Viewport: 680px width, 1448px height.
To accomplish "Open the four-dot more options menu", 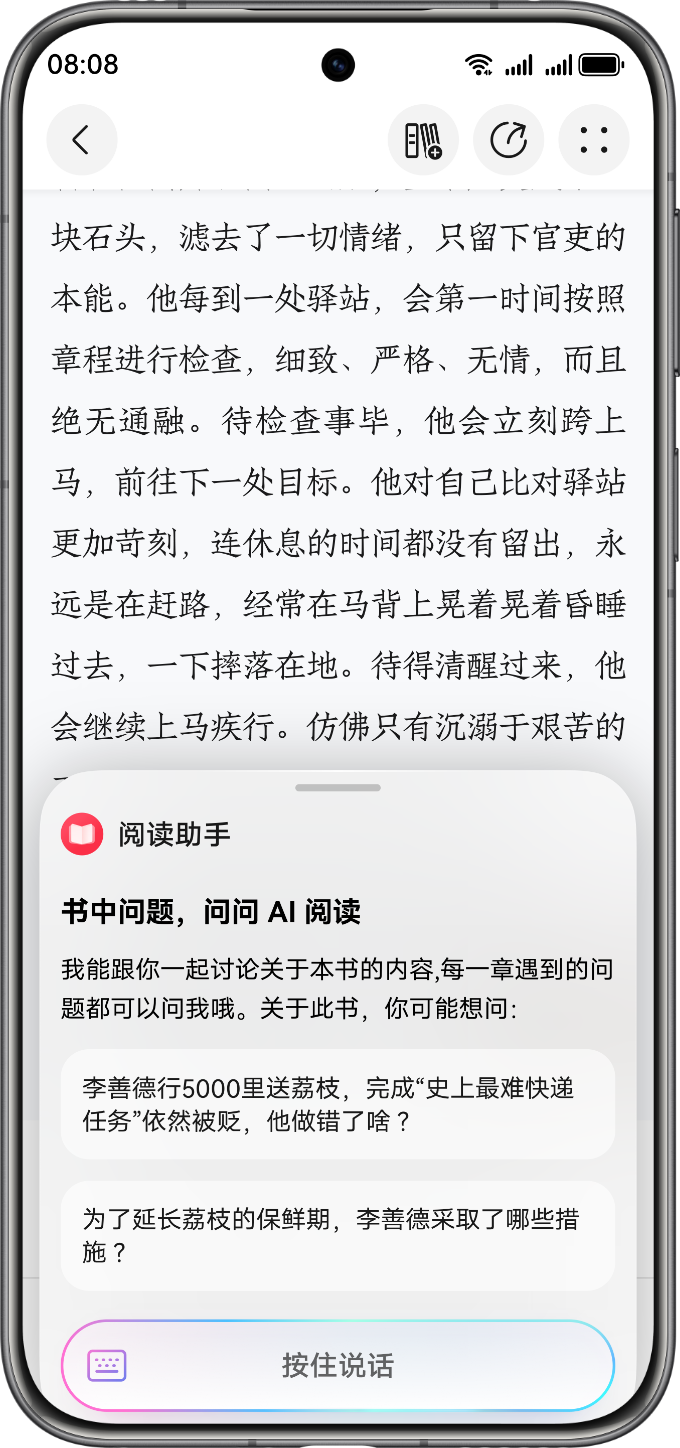I will pyautogui.click(x=594, y=140).
